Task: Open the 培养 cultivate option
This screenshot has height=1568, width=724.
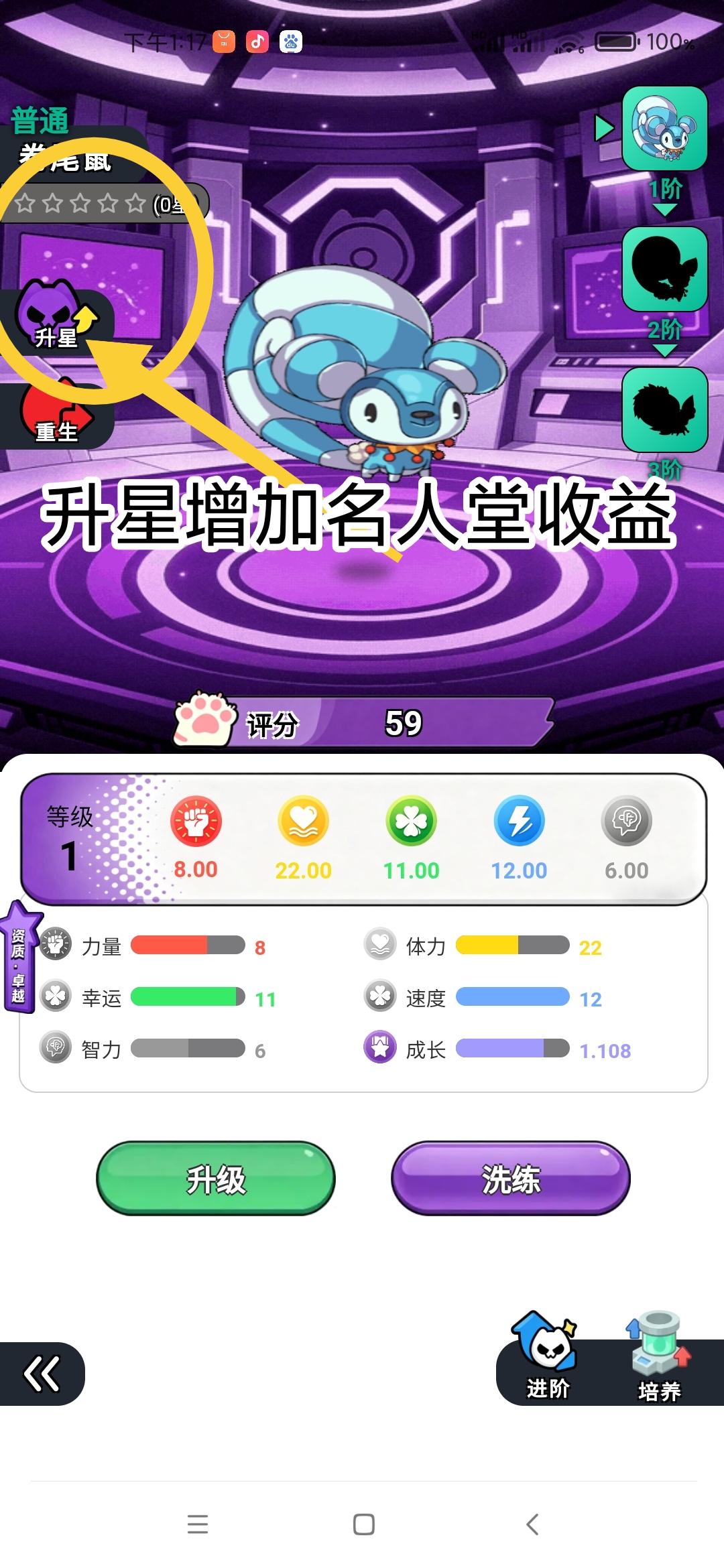Action: click(660, 1358)
